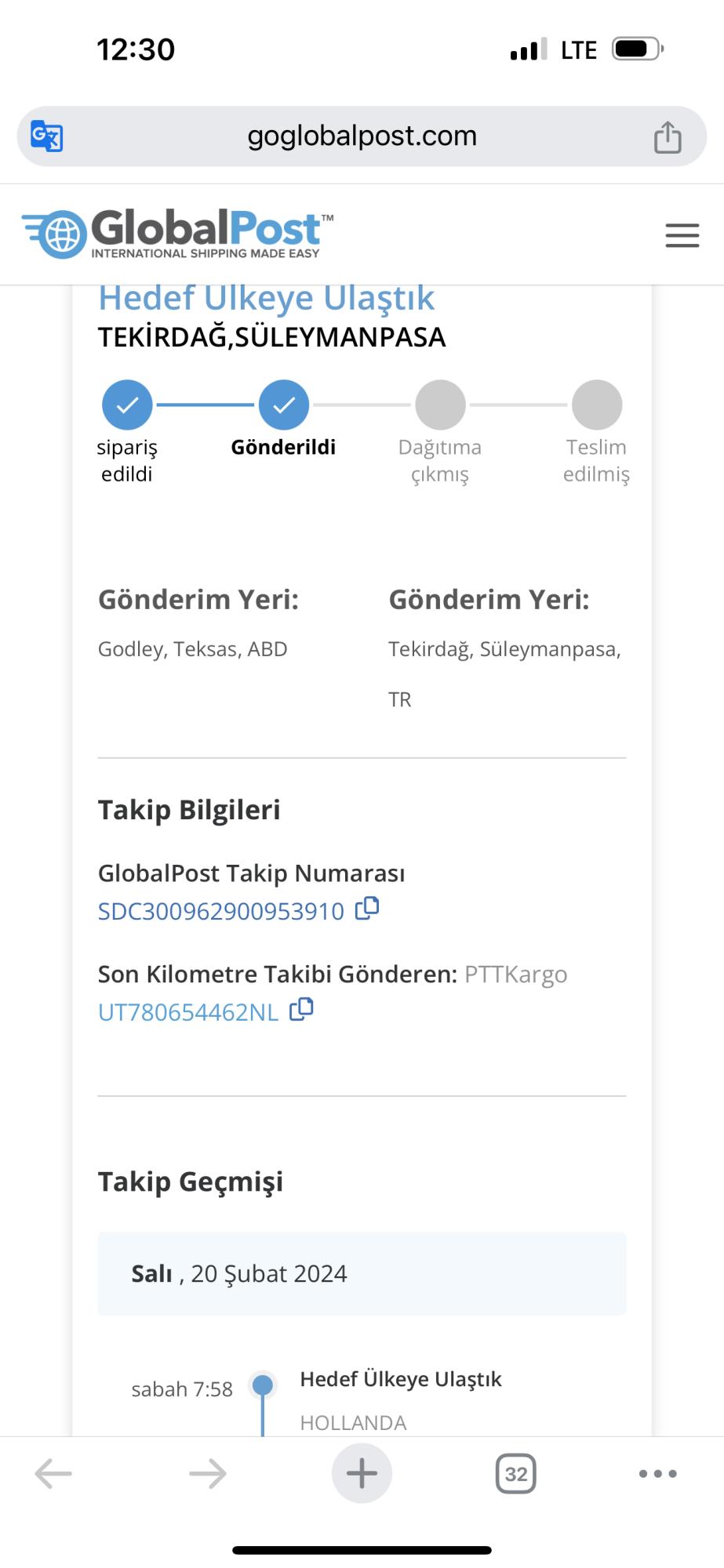724x1568 pixels.
Task: Click the shipment progress bar
Action: [362, 405]
